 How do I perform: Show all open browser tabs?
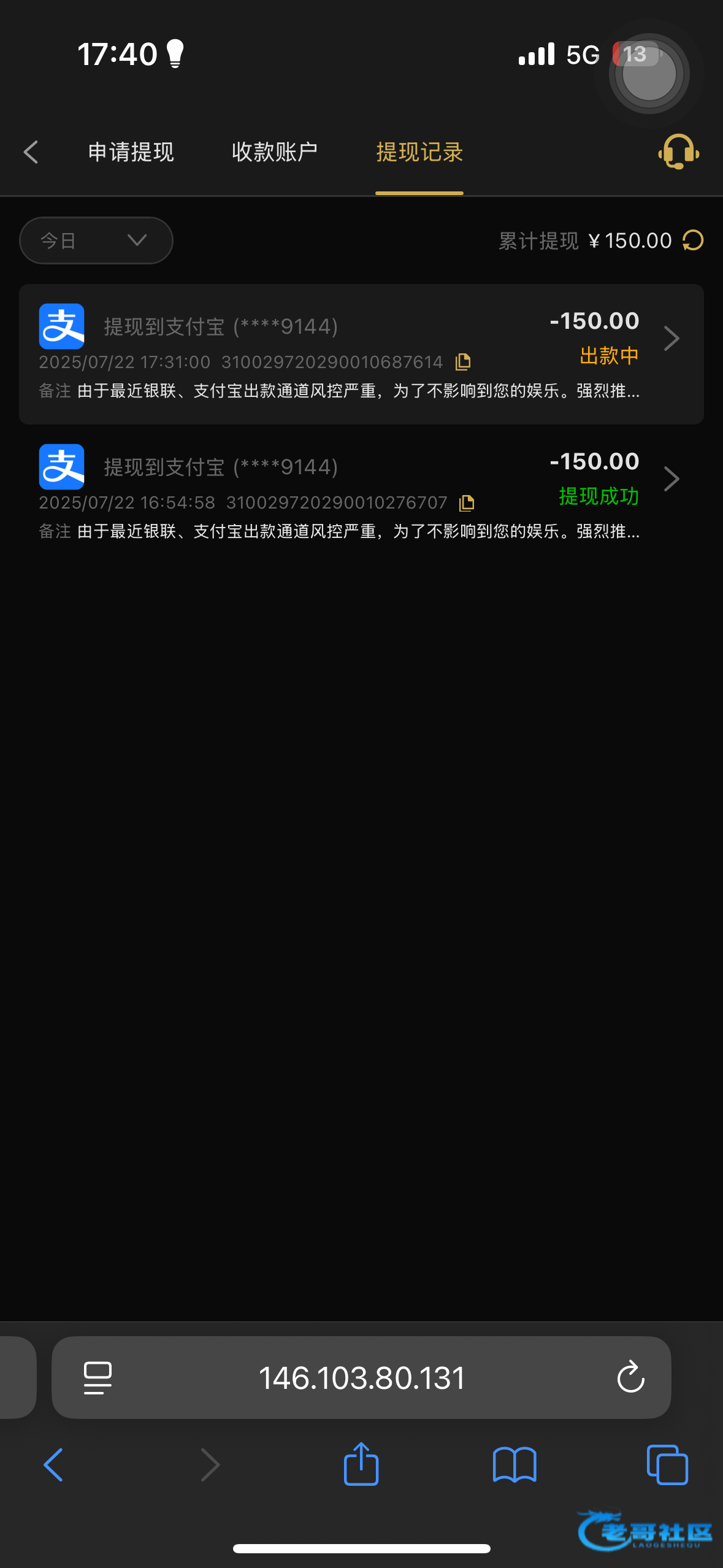pos(667,1465)
